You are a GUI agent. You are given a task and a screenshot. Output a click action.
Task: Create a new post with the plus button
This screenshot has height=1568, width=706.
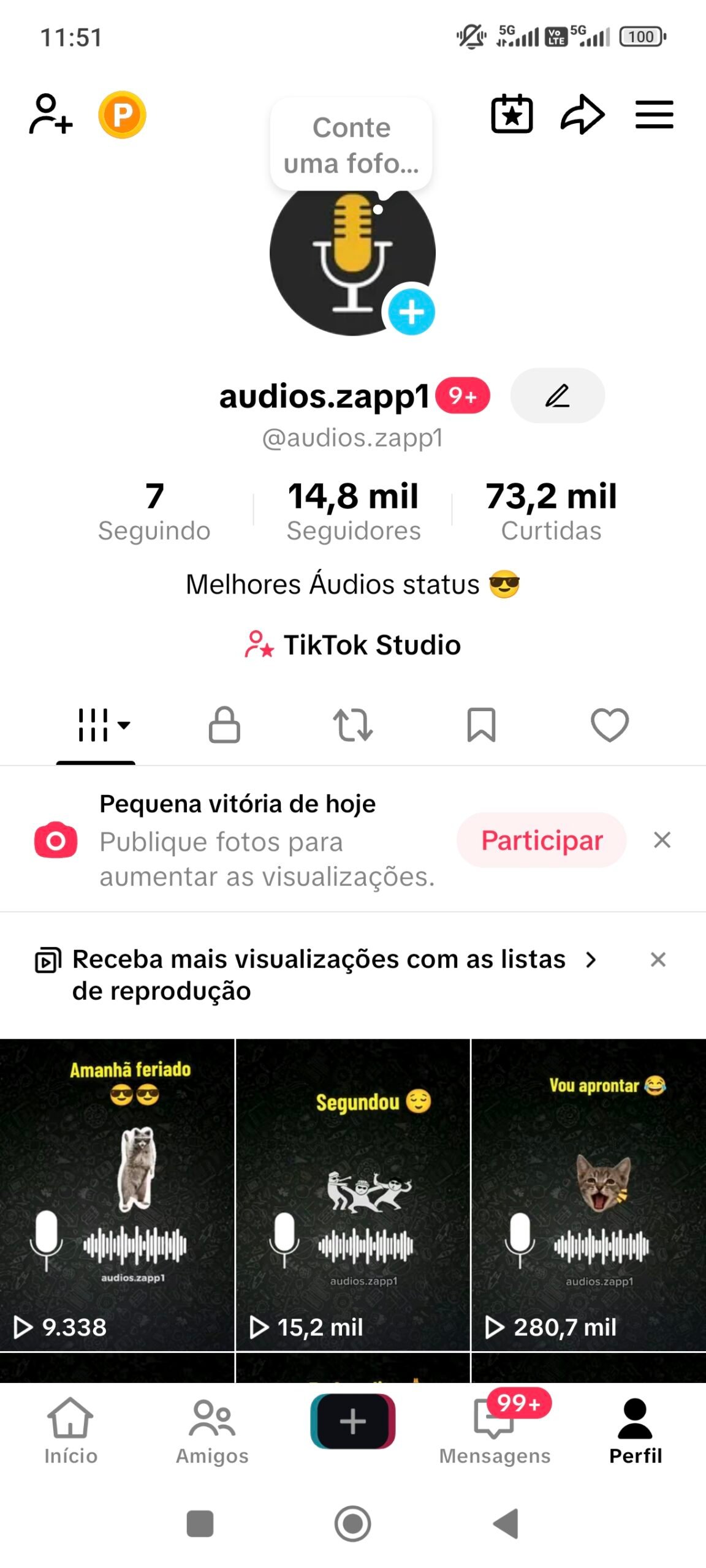353,1422
